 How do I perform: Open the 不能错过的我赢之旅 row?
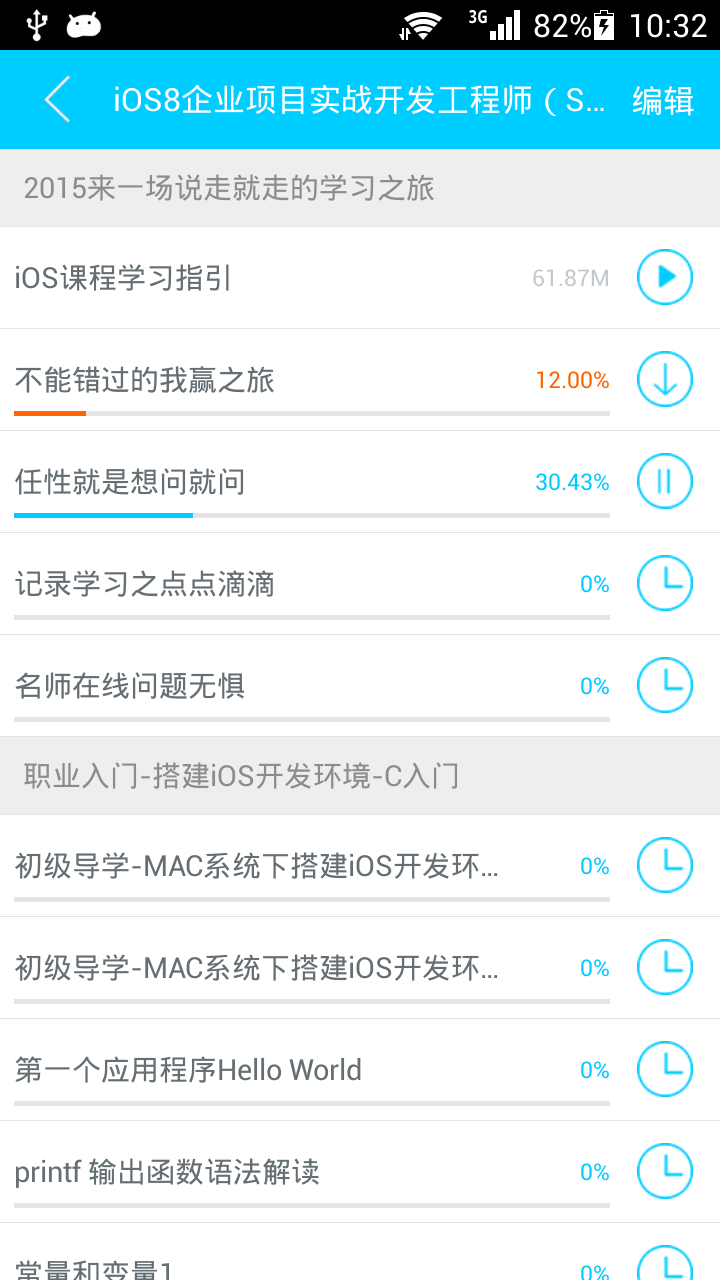[360, 380]
